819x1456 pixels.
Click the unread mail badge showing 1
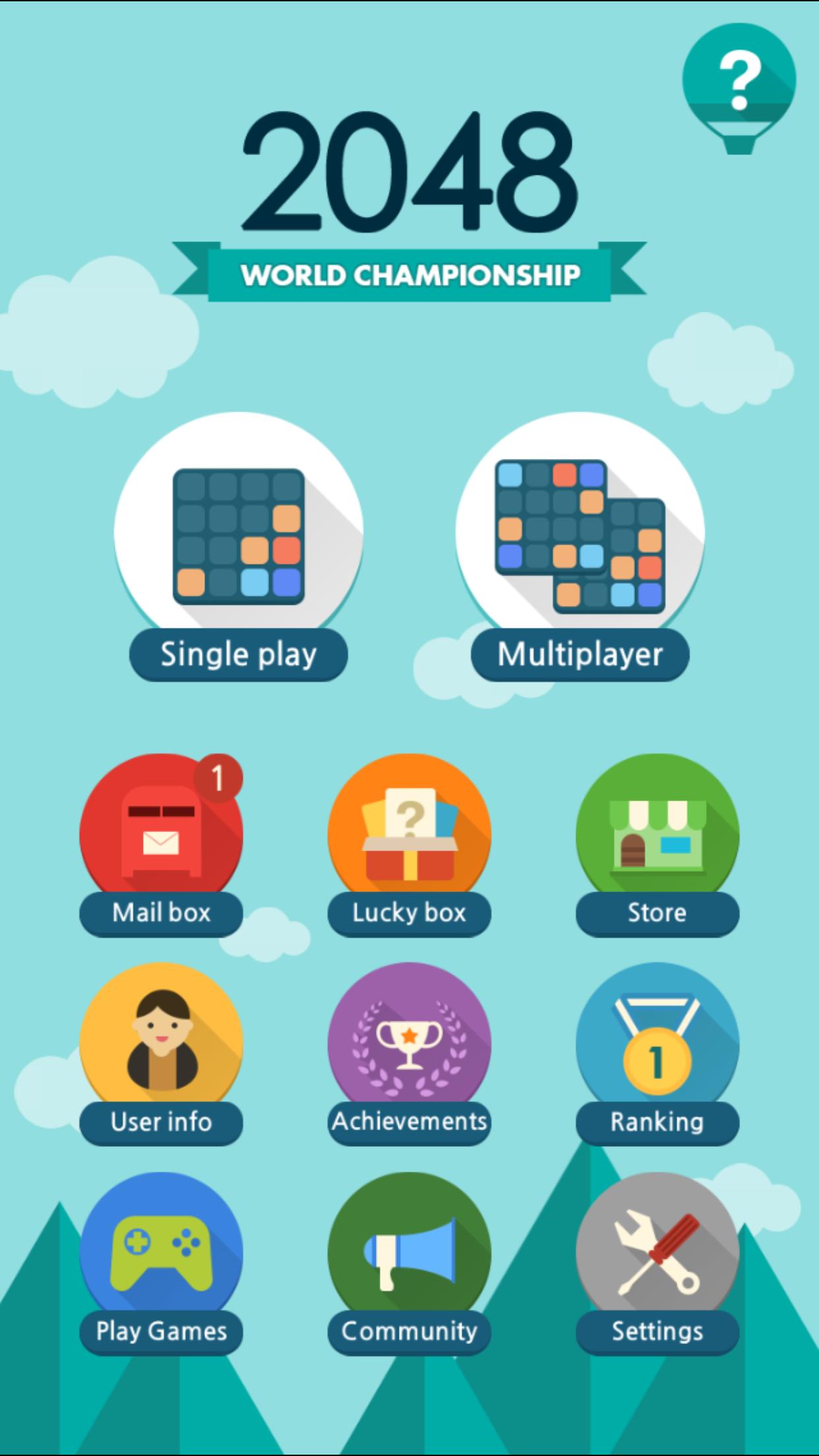[x=218, y=779]
